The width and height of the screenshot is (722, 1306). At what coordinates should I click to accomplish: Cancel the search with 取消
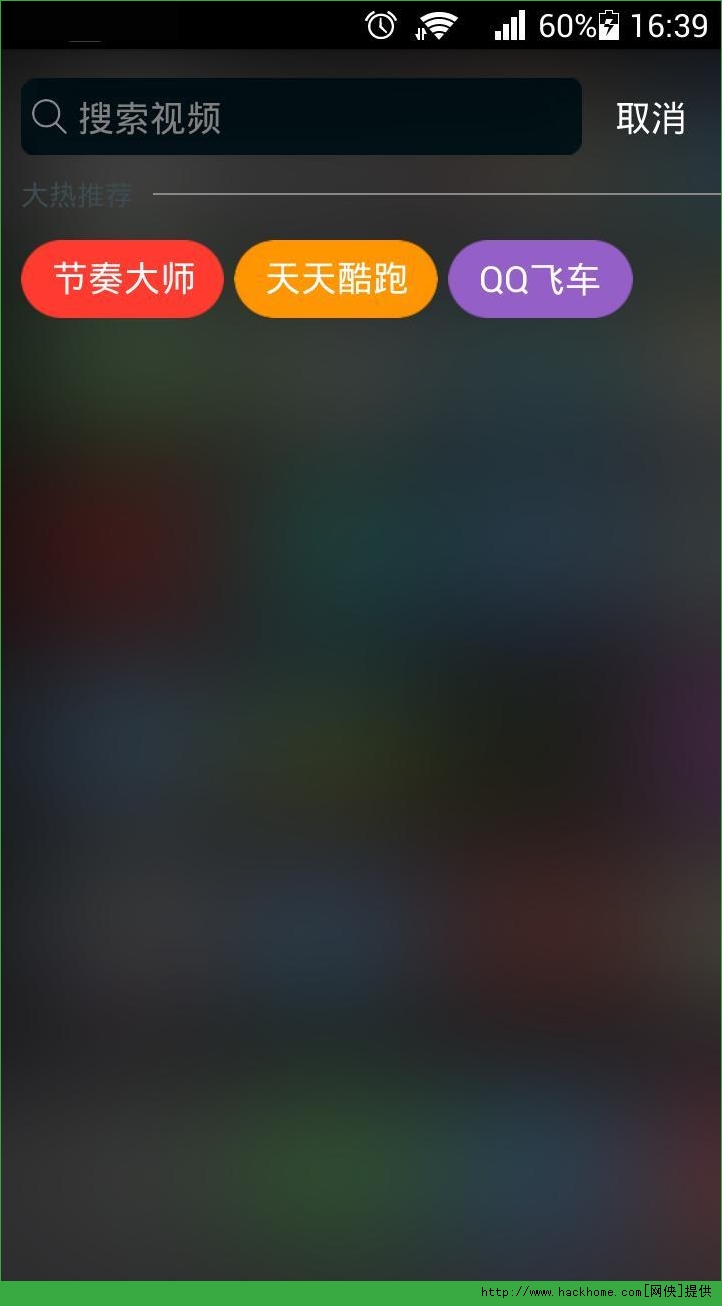click(x=651, y=118)
